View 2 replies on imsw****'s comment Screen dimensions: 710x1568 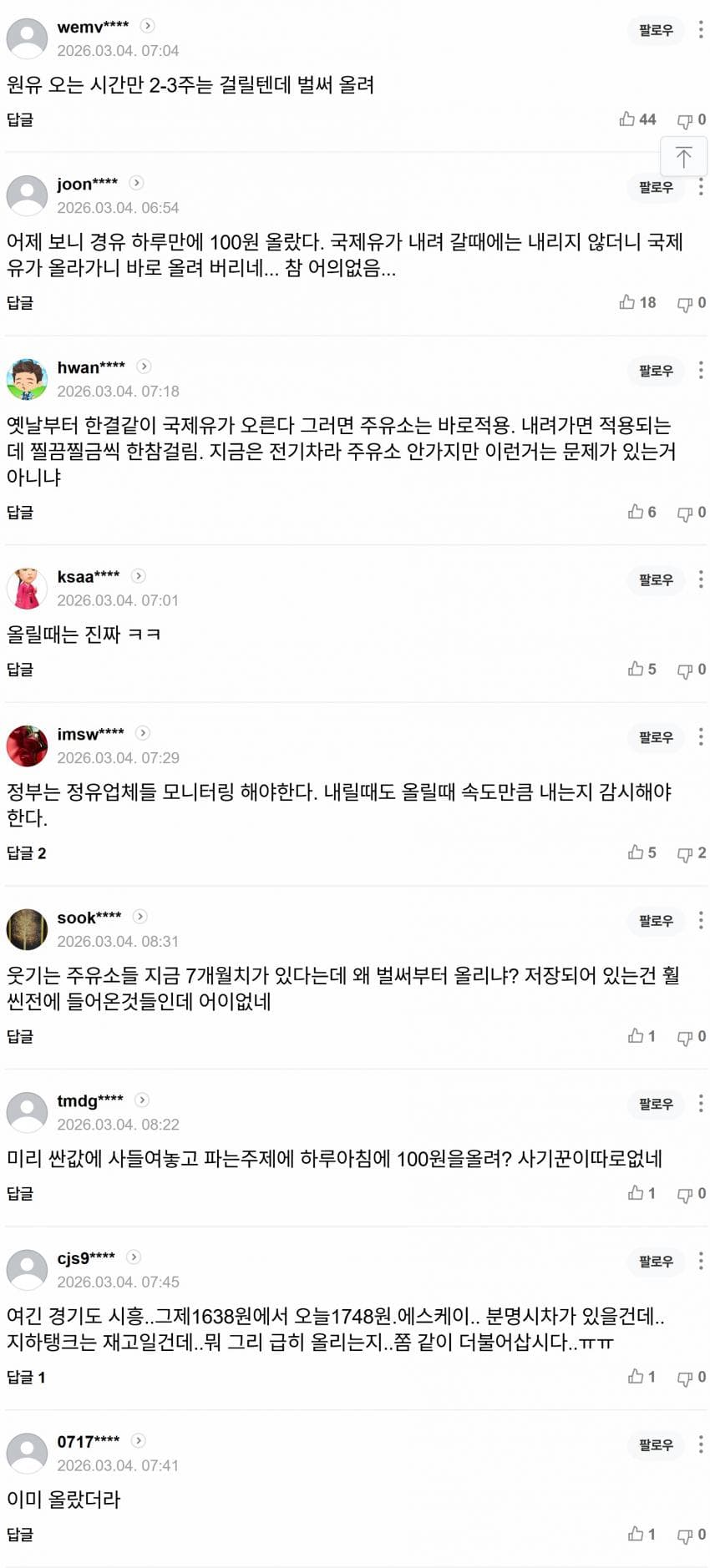pyautogui.click(x=26, y=853)
